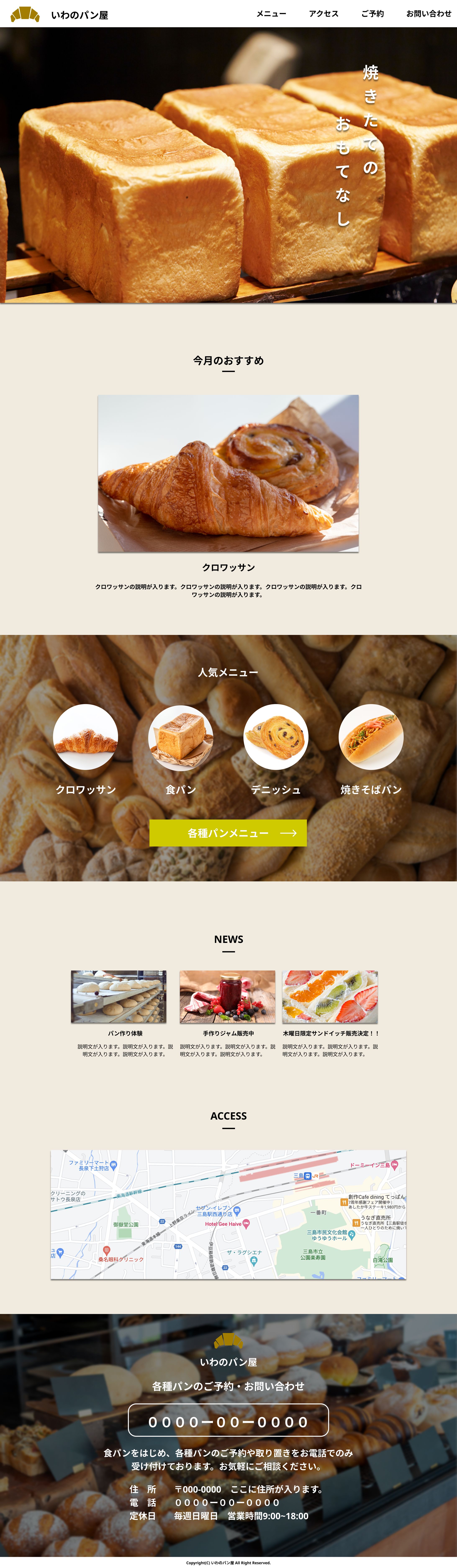Open the 各種パンメニュー button
Image resolution: width=457 pixels, height=1568 pixels.
click(228, 833)
